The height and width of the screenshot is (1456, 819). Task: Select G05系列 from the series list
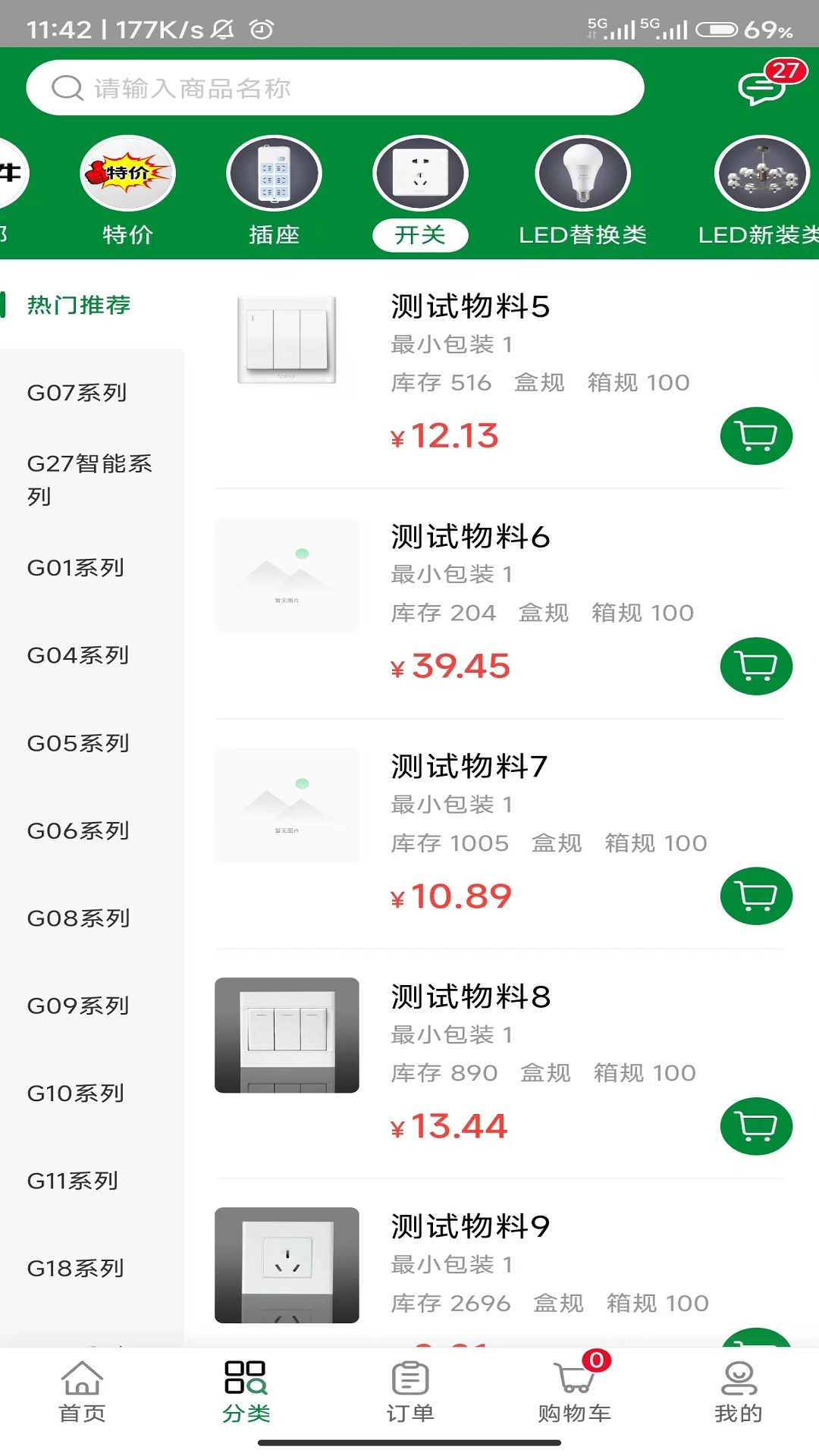click(x=78, y=743)
